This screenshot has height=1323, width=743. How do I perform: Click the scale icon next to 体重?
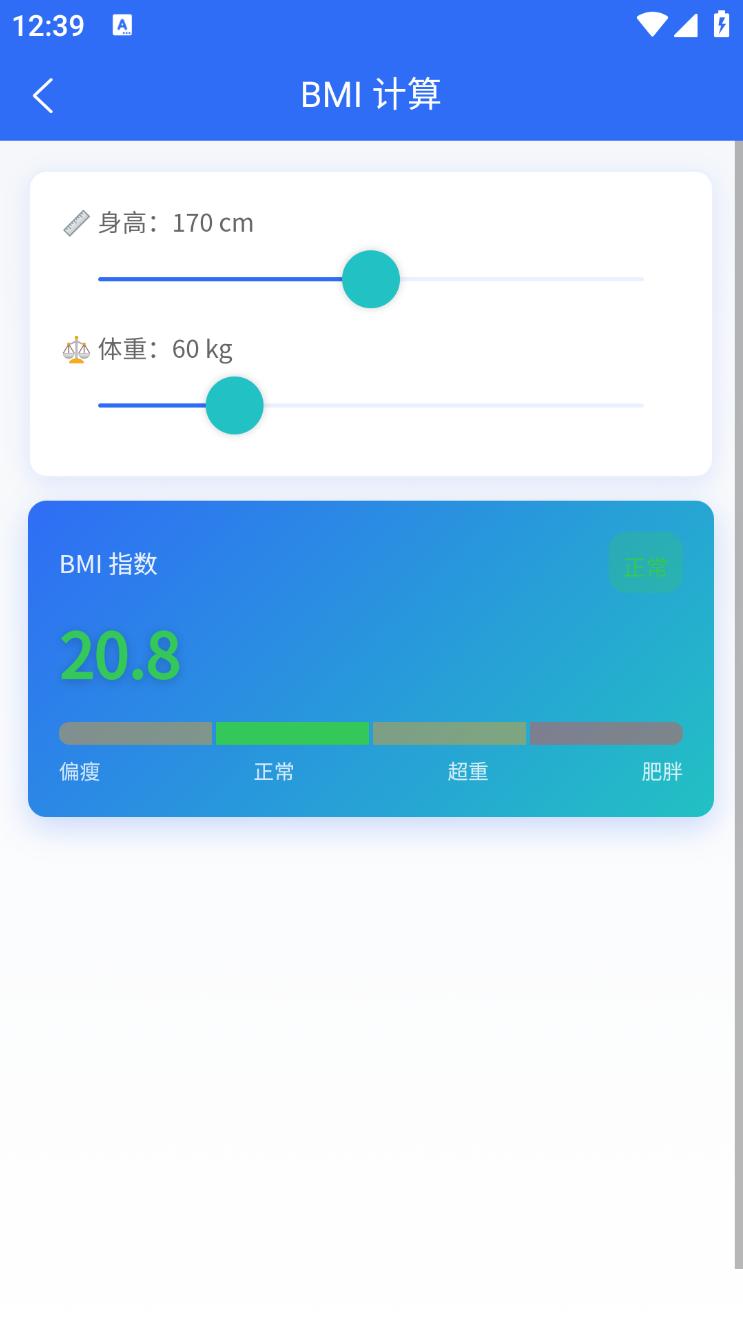pos(77,349)
